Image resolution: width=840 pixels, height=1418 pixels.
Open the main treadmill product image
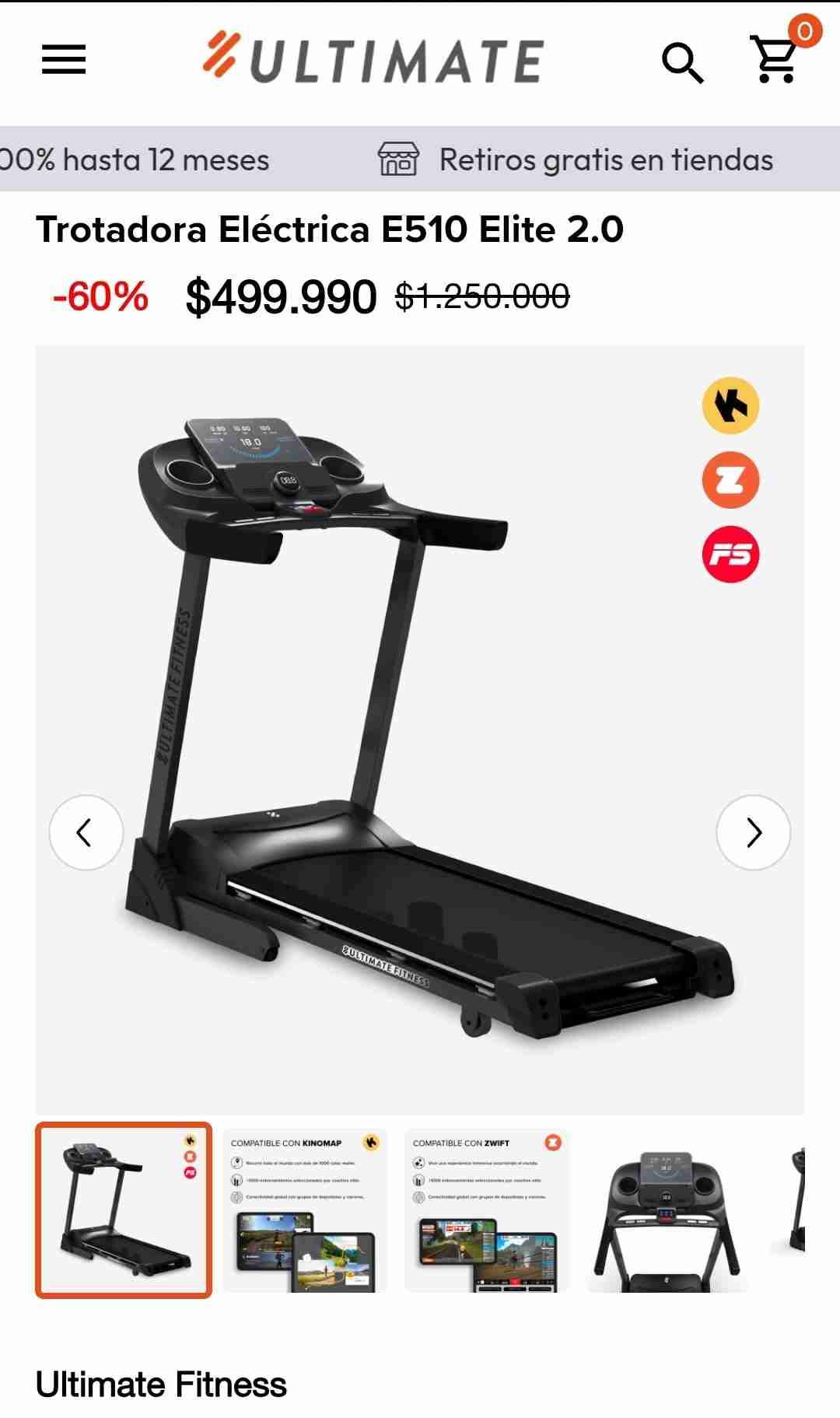pyautogui.click(x=420, y=730)
